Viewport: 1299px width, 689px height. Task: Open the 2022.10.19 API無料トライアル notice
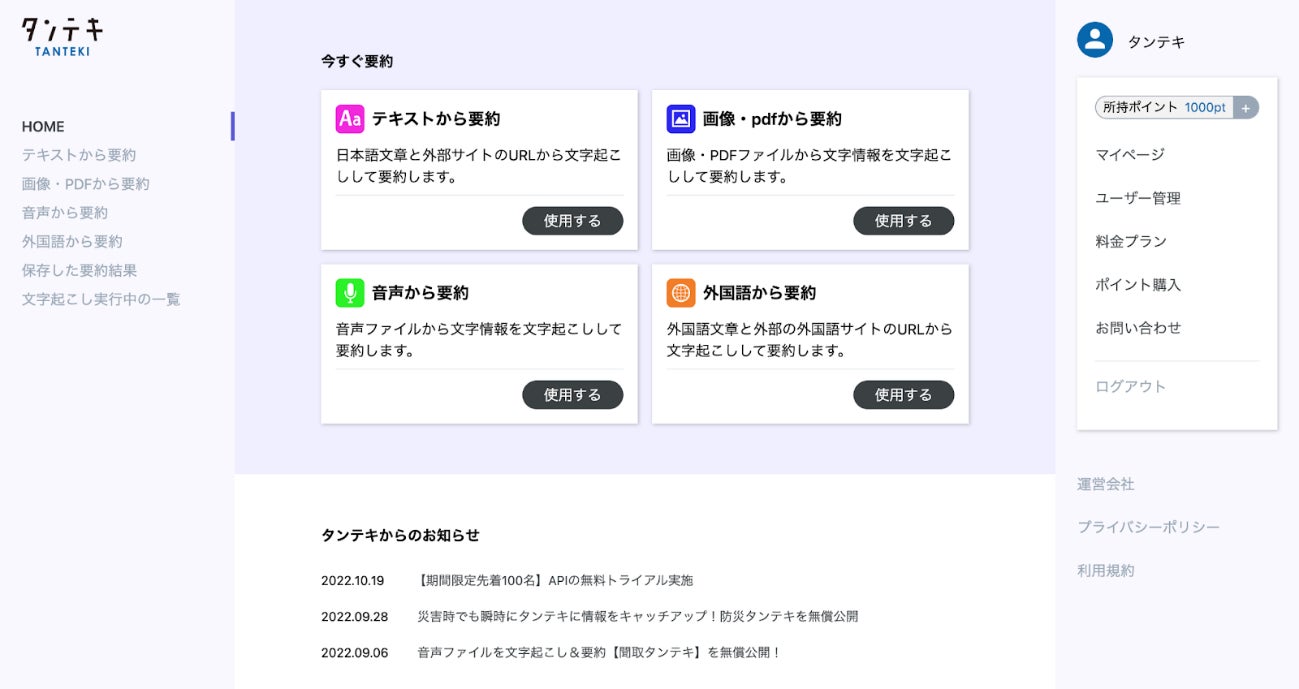pos(555,580)
